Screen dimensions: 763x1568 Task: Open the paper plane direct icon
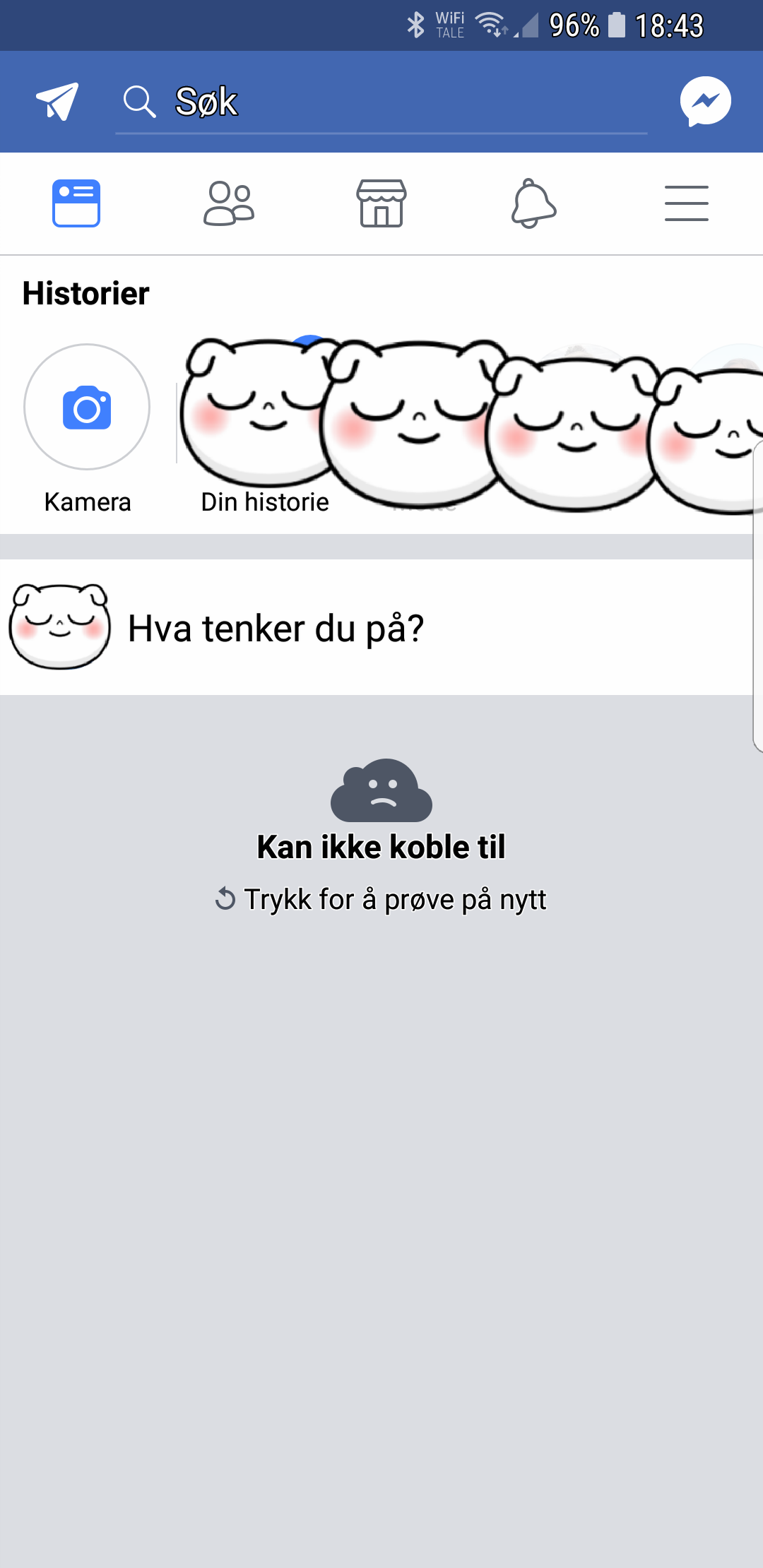57,102
